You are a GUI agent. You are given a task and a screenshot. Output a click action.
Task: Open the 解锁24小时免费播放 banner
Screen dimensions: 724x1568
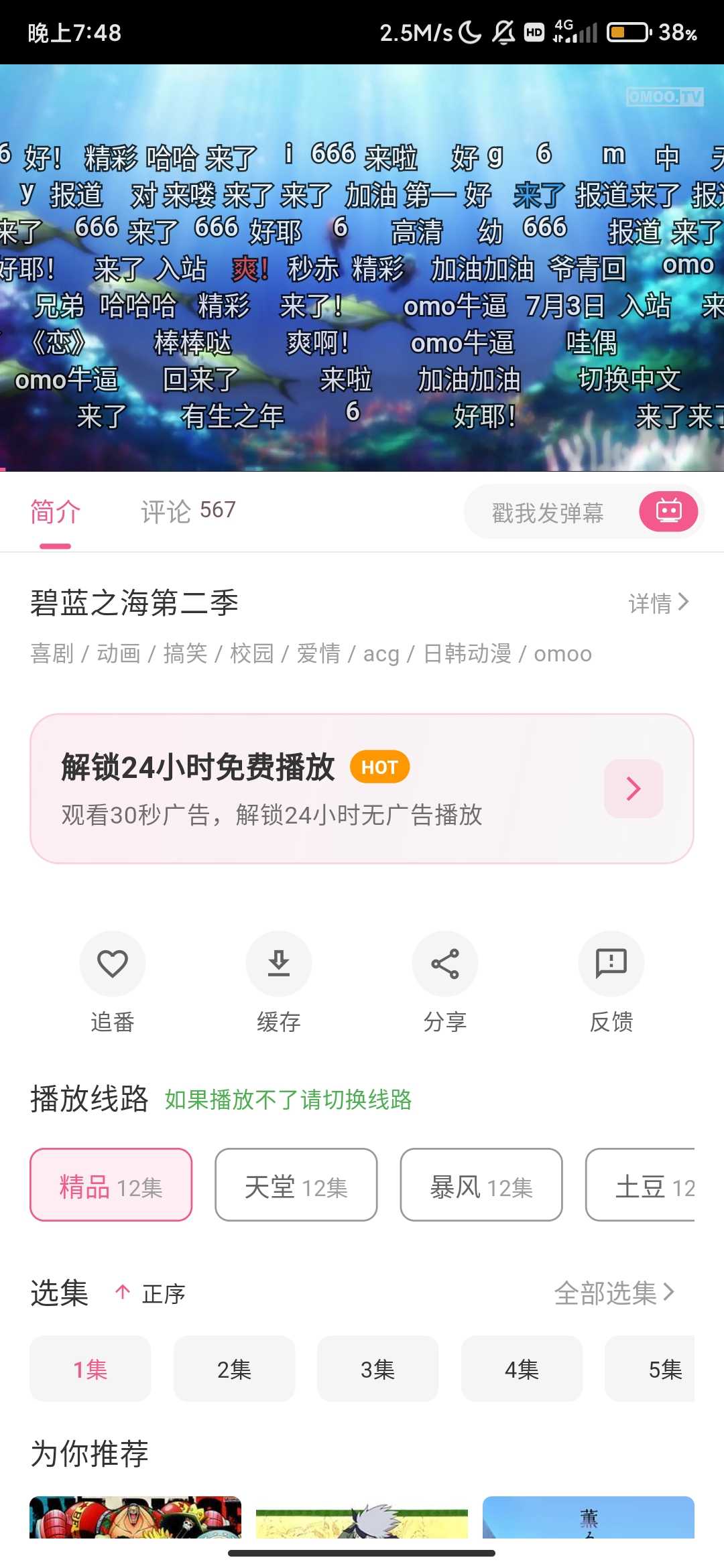[362, 789]
